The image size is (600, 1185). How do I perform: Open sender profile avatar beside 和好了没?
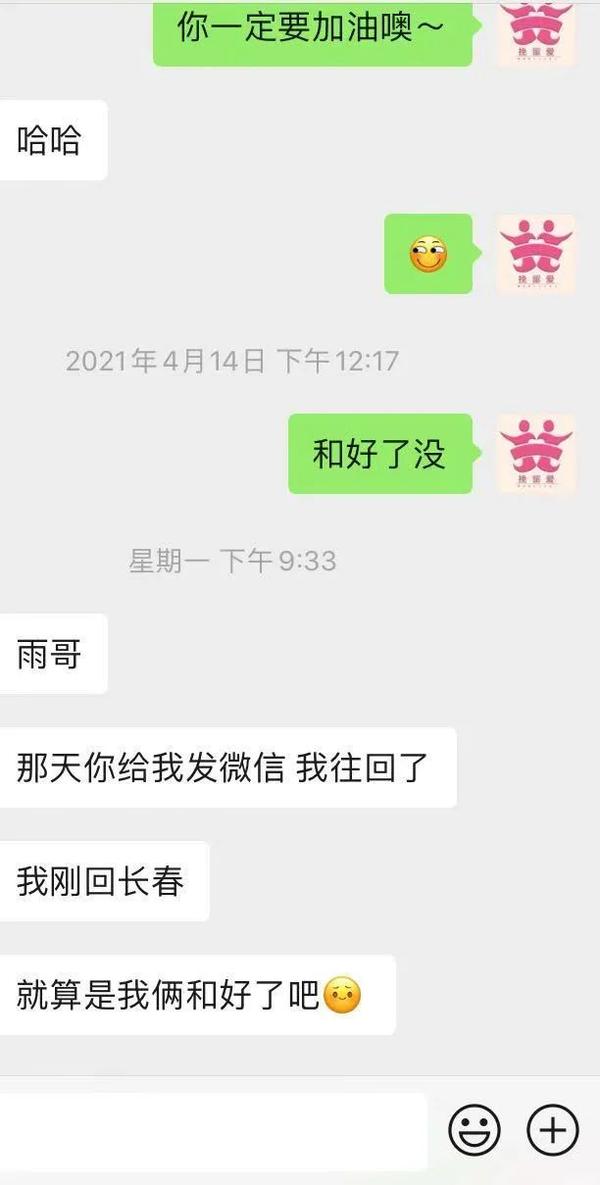(x=536, y=453)
